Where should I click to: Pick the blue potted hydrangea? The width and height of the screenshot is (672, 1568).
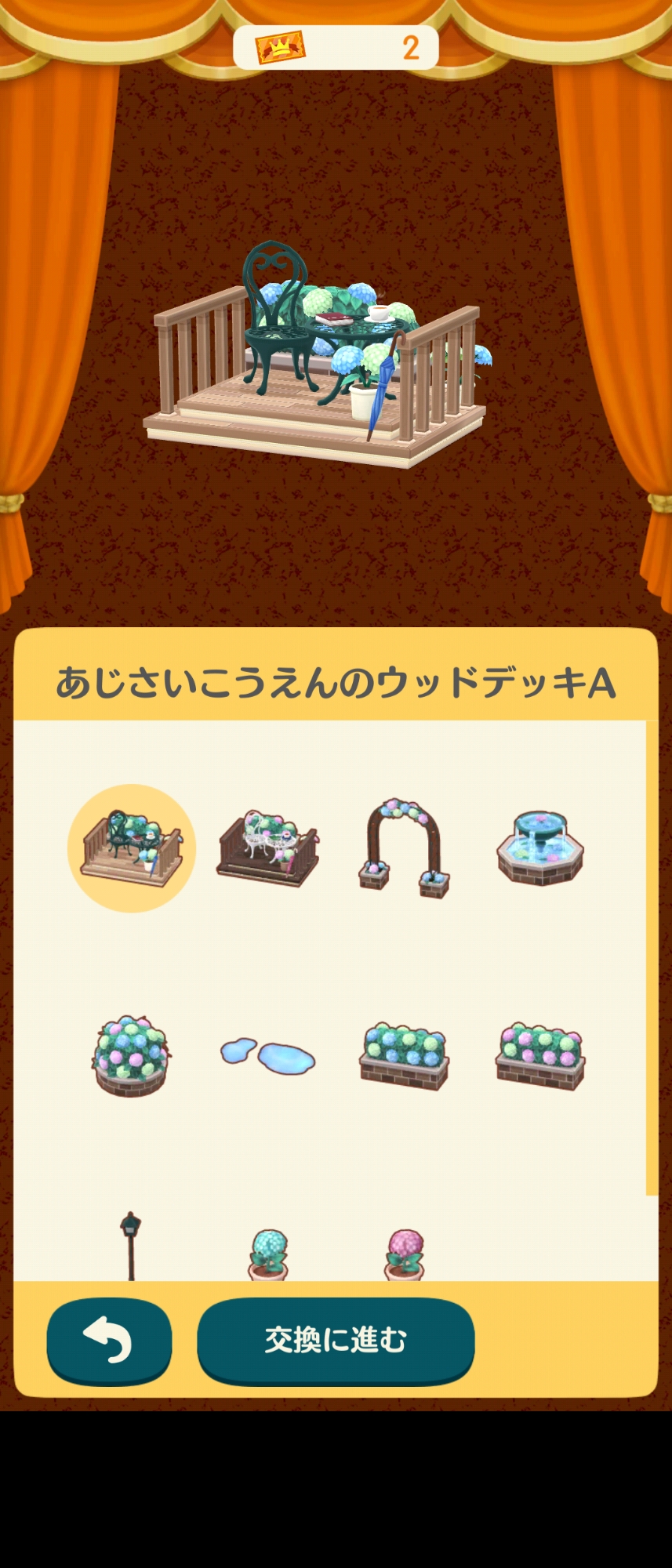point(268,1253)
